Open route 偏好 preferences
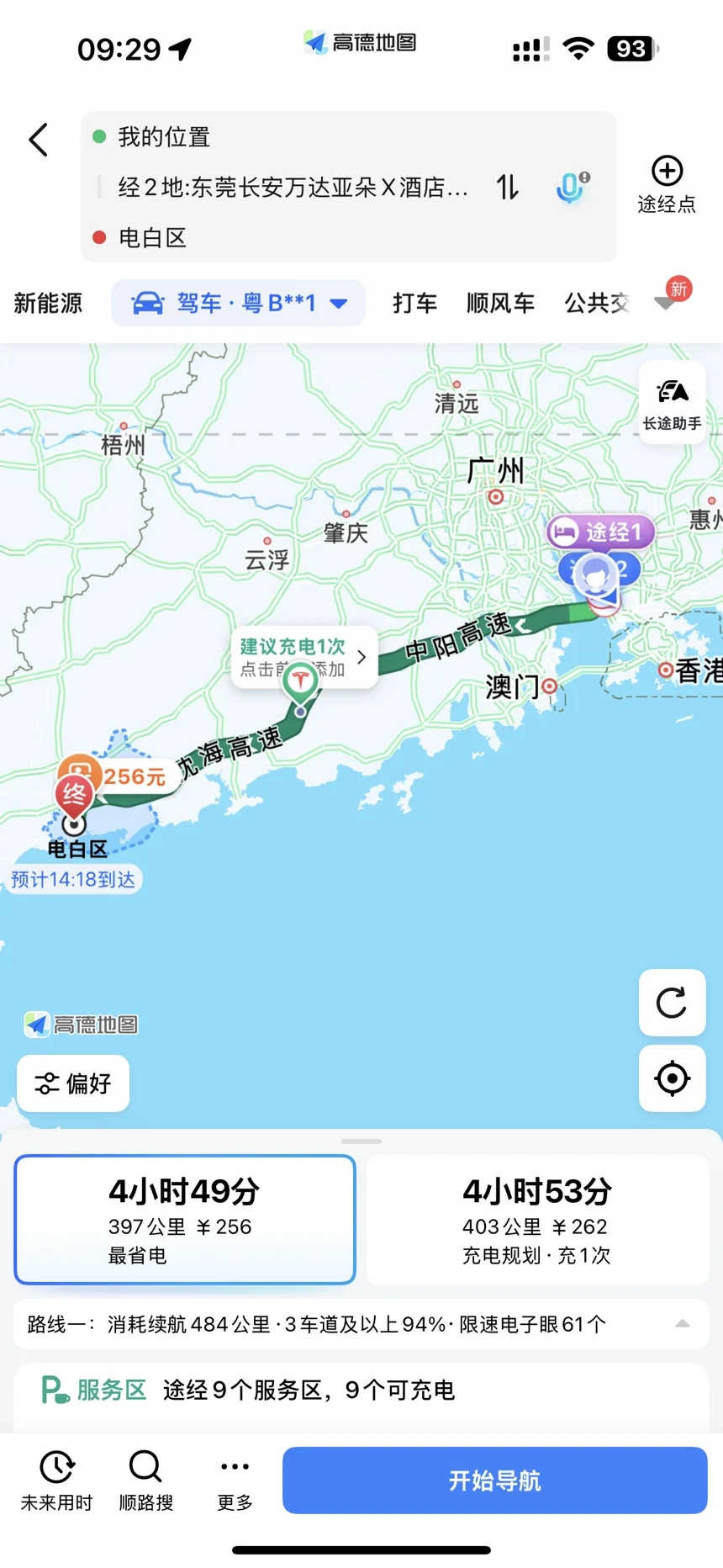723x1568 pixels. (73, 1083)
